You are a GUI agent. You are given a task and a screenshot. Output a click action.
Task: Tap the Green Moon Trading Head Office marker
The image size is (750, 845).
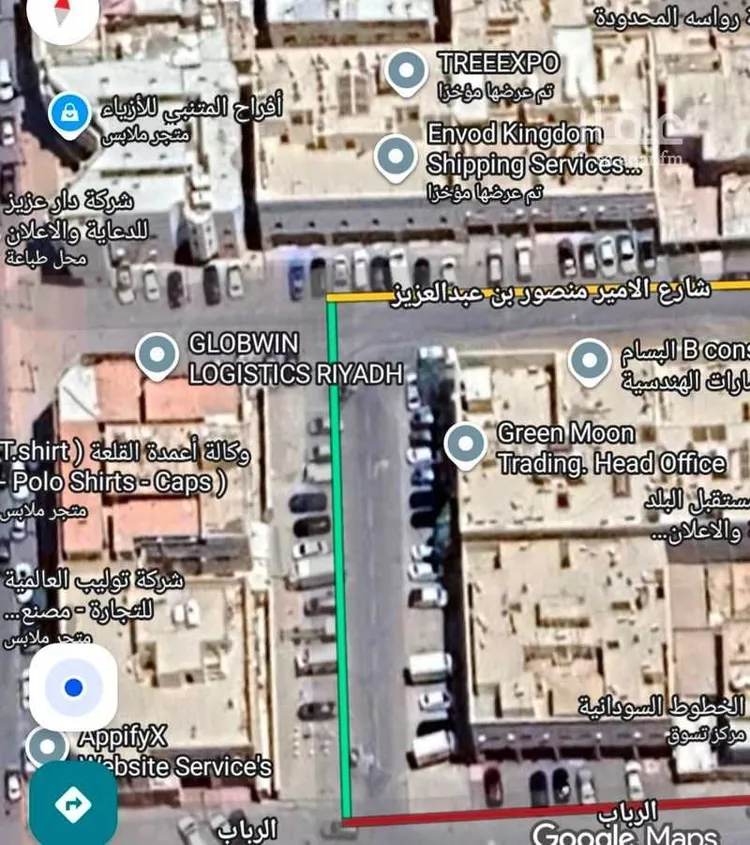(x=466, y=443)
